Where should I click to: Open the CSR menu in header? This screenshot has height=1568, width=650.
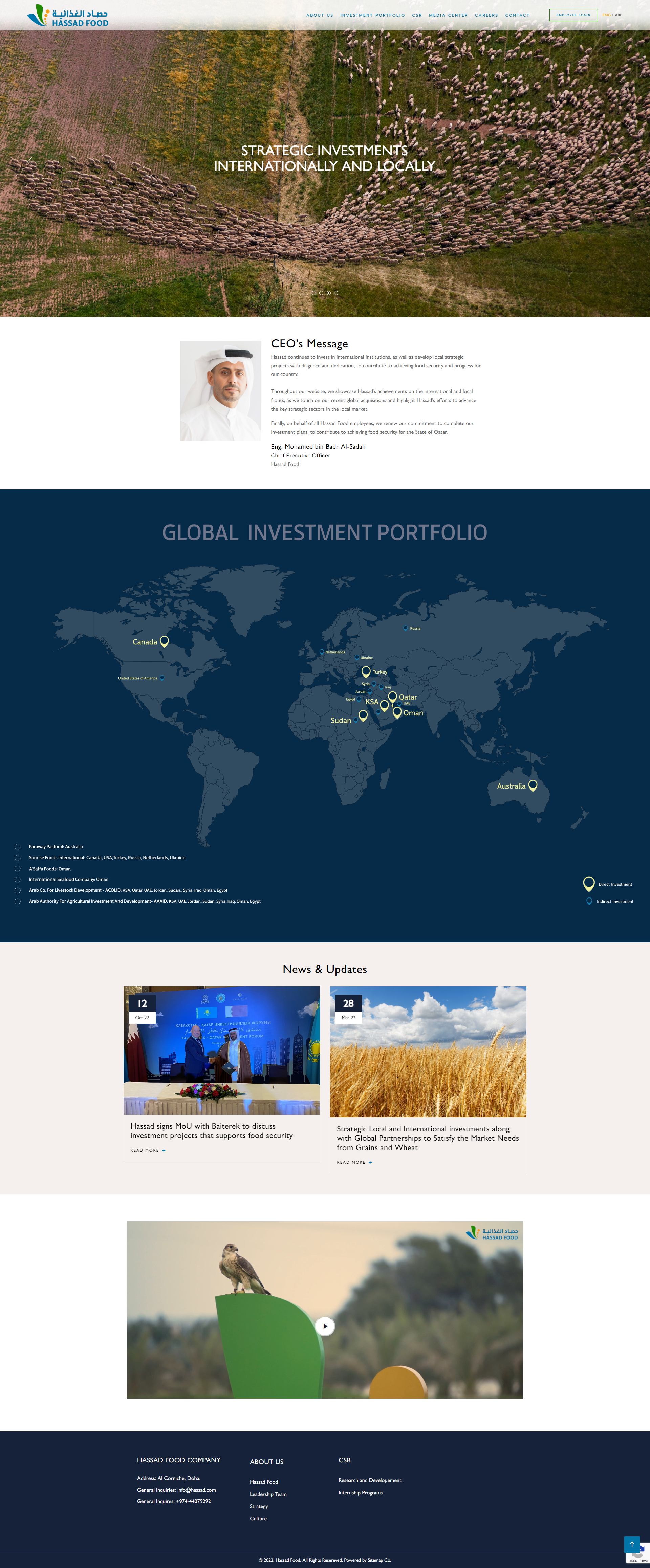pos(417,15)
